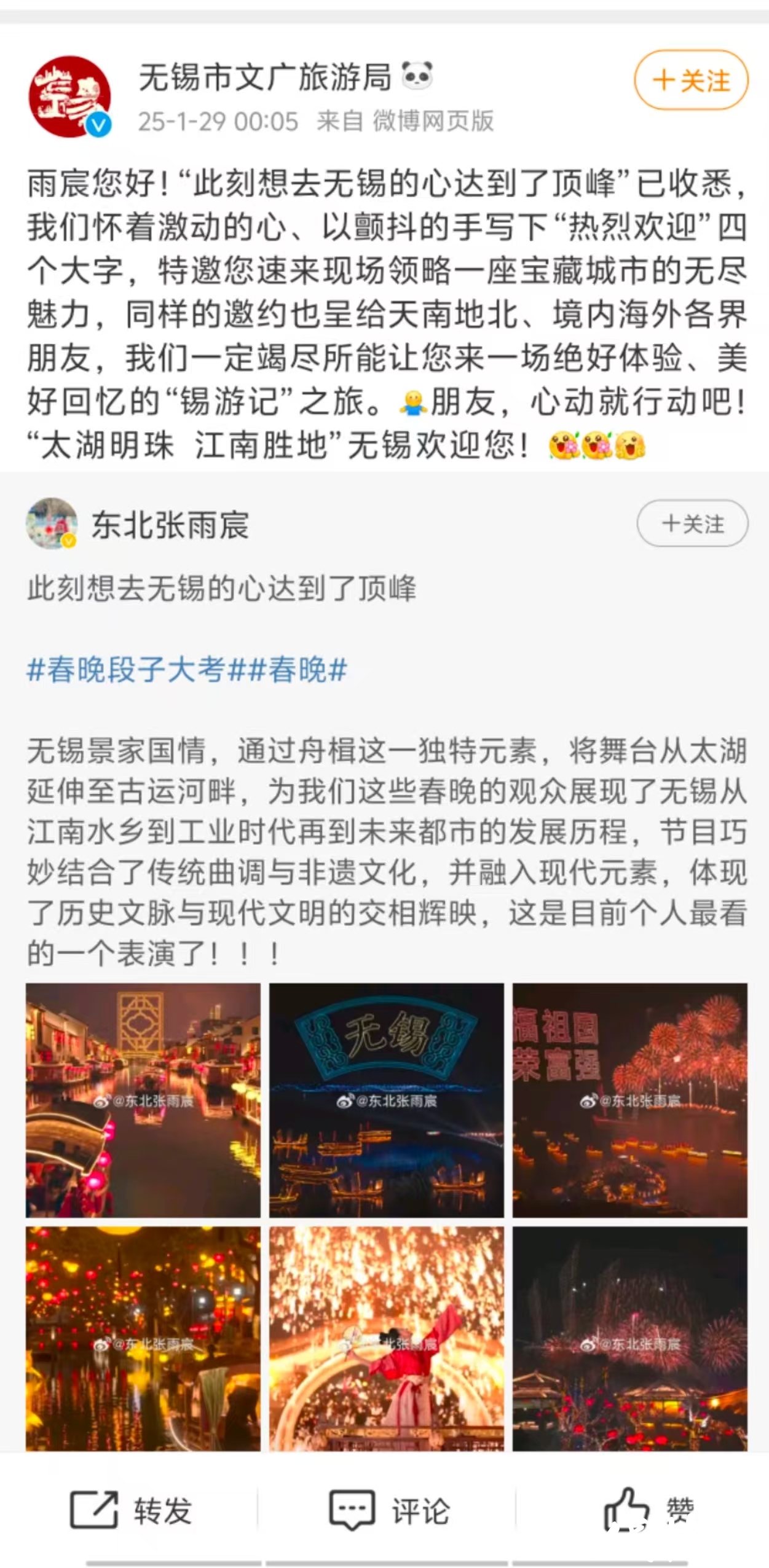Open 无锡市文广旅游局 username link
This screenshot has width=769, height=1568.
pos(264,77)
